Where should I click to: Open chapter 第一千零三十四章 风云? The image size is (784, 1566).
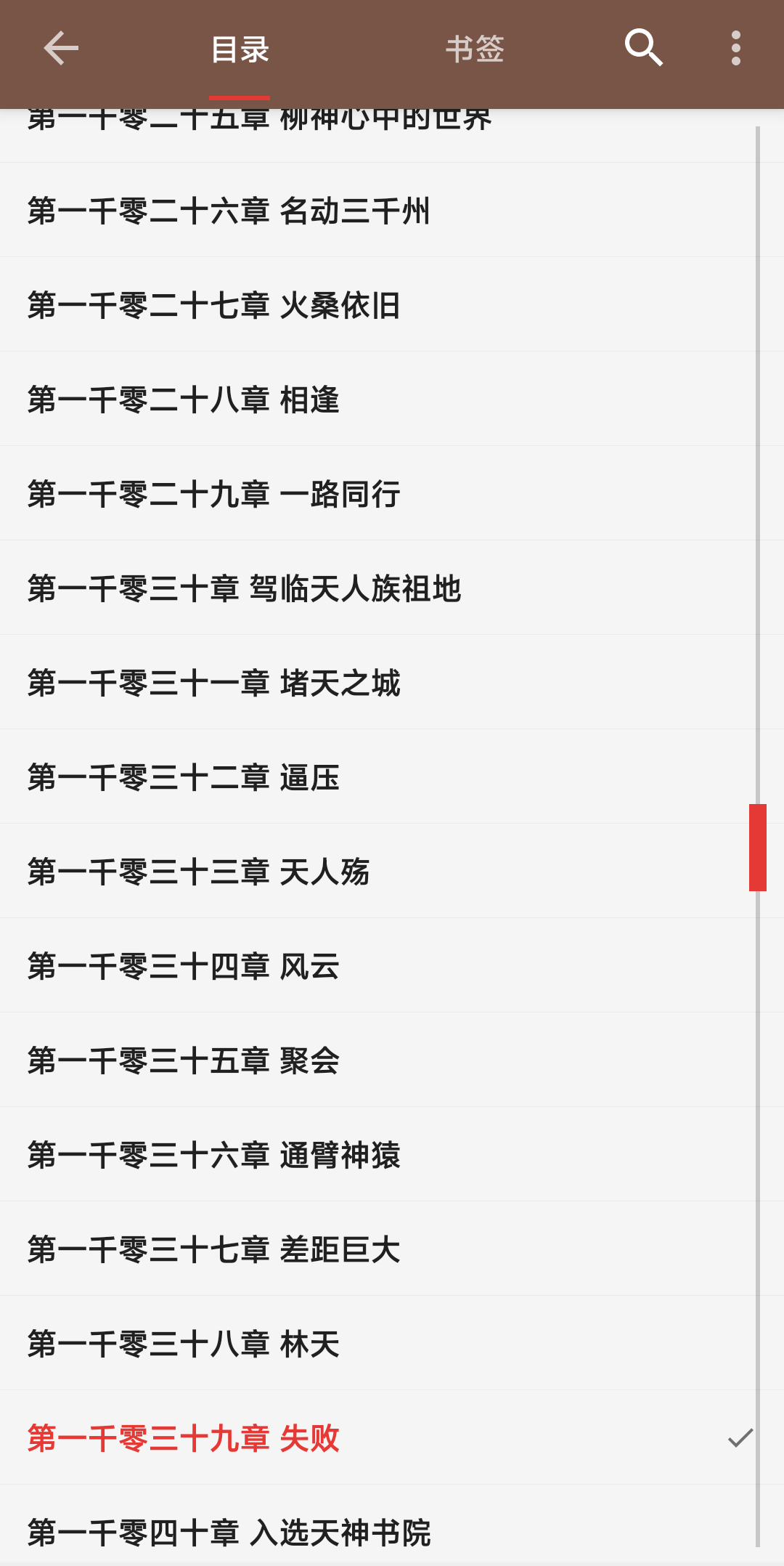click(377, 966)
